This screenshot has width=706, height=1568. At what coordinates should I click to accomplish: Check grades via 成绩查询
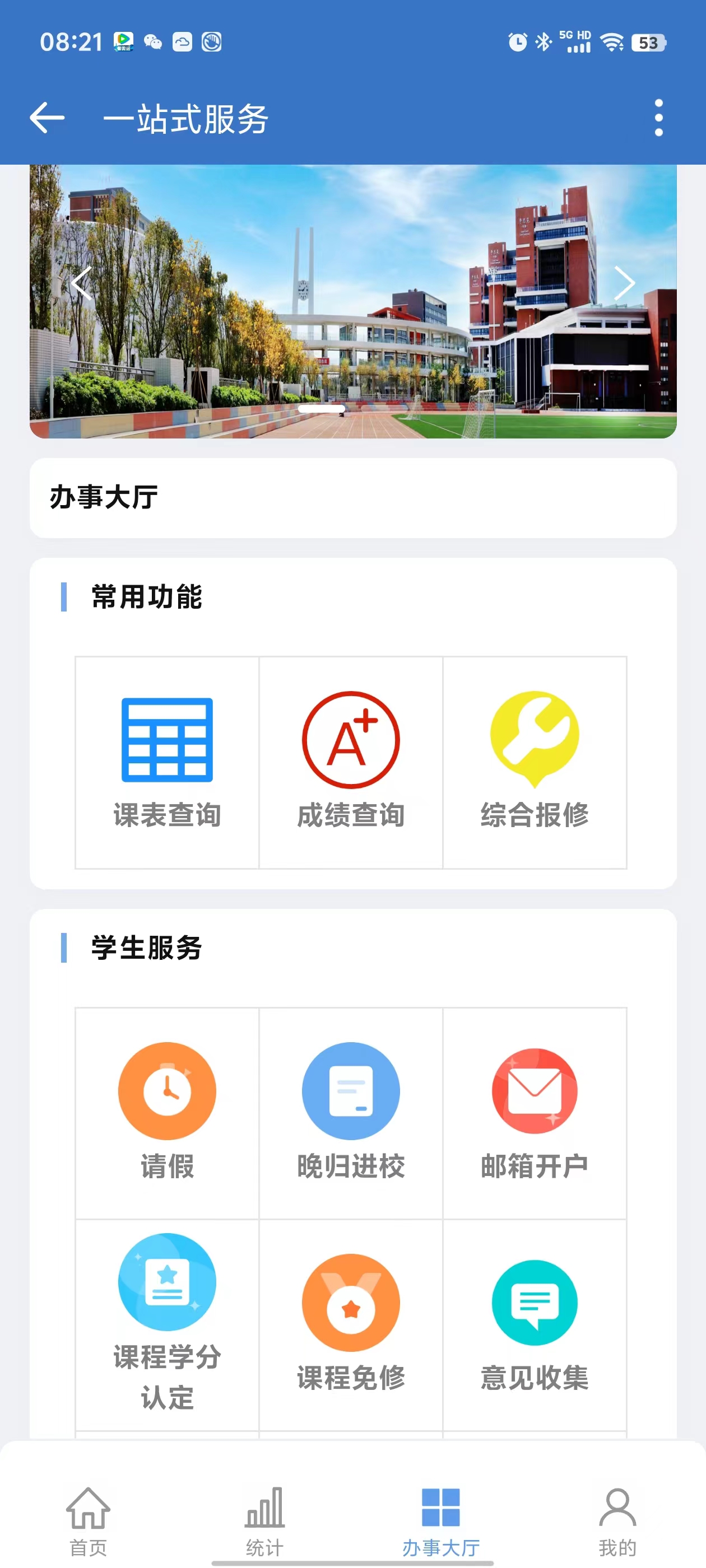coord(351,761)
